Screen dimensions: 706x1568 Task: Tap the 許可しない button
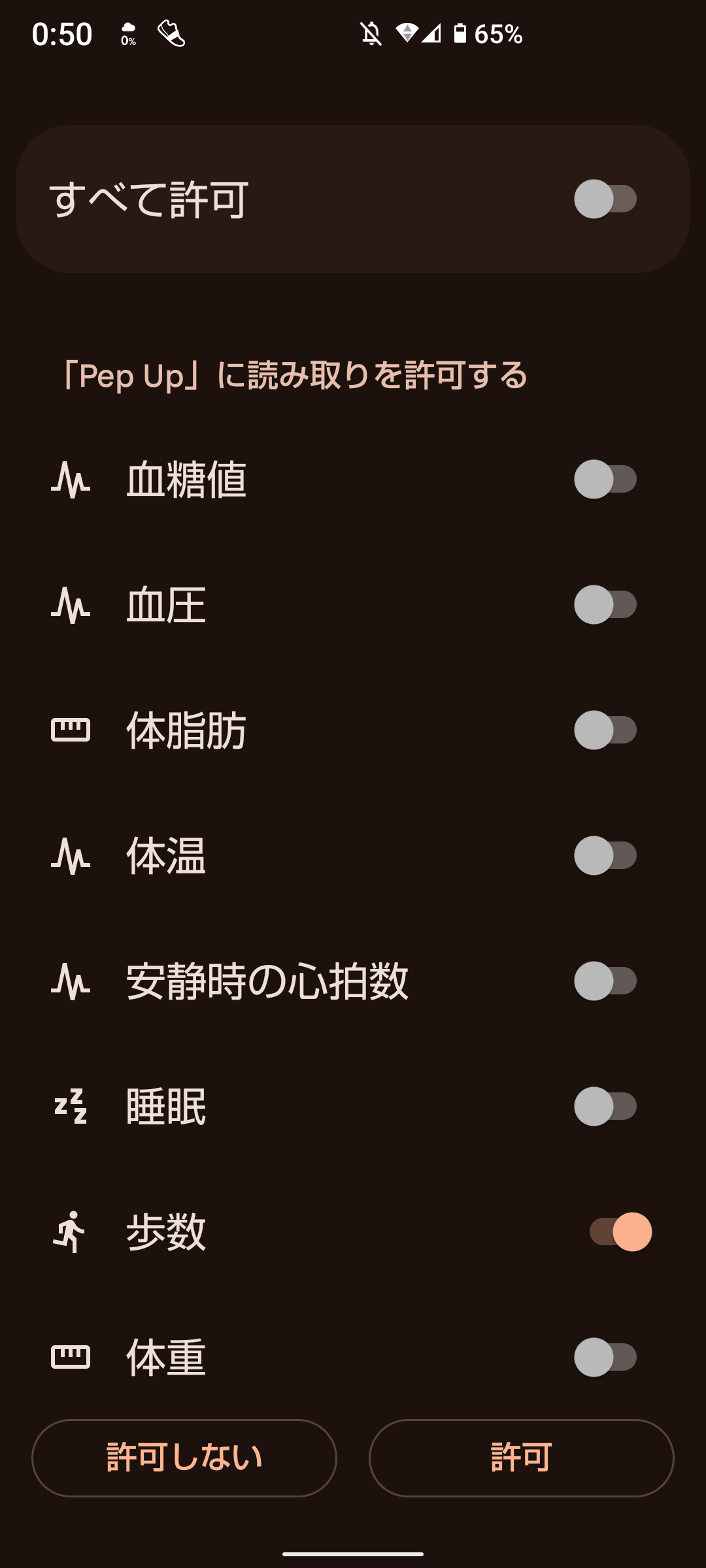pyautogui.click(x=184, y=1458)
